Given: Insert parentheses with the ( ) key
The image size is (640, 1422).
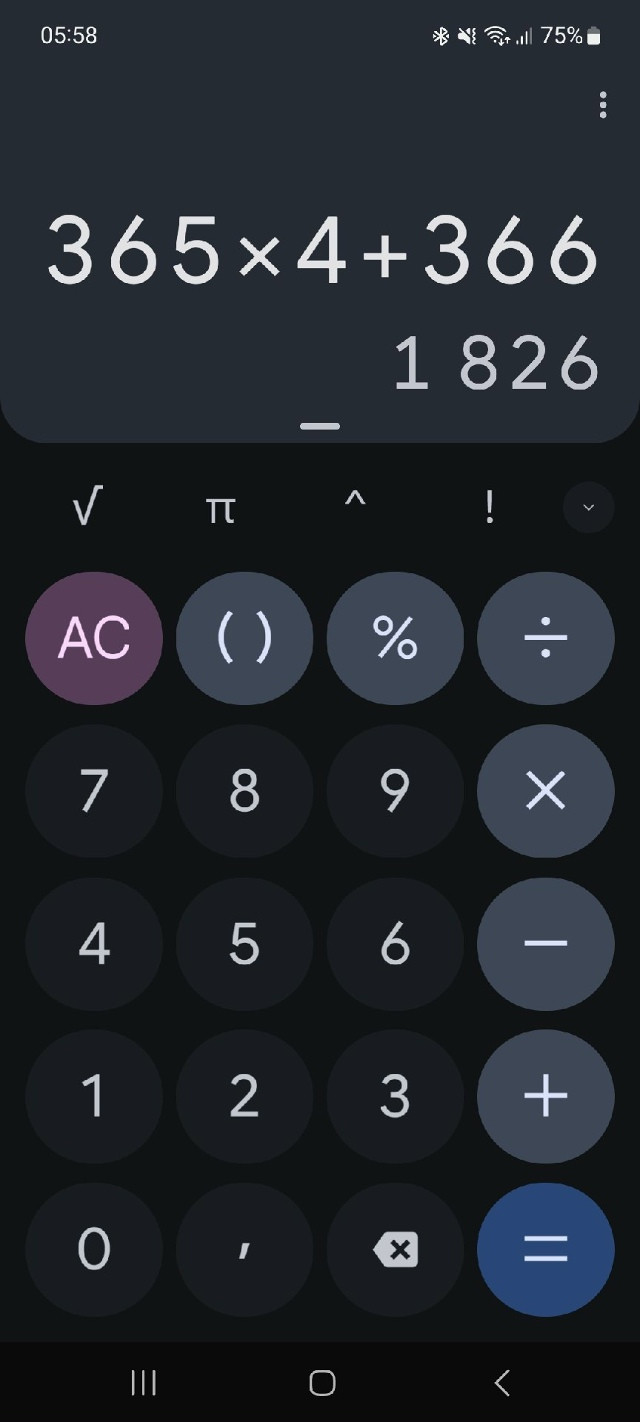Looking at the screenshot, I should pyautogui.click(x=244, y=638).
